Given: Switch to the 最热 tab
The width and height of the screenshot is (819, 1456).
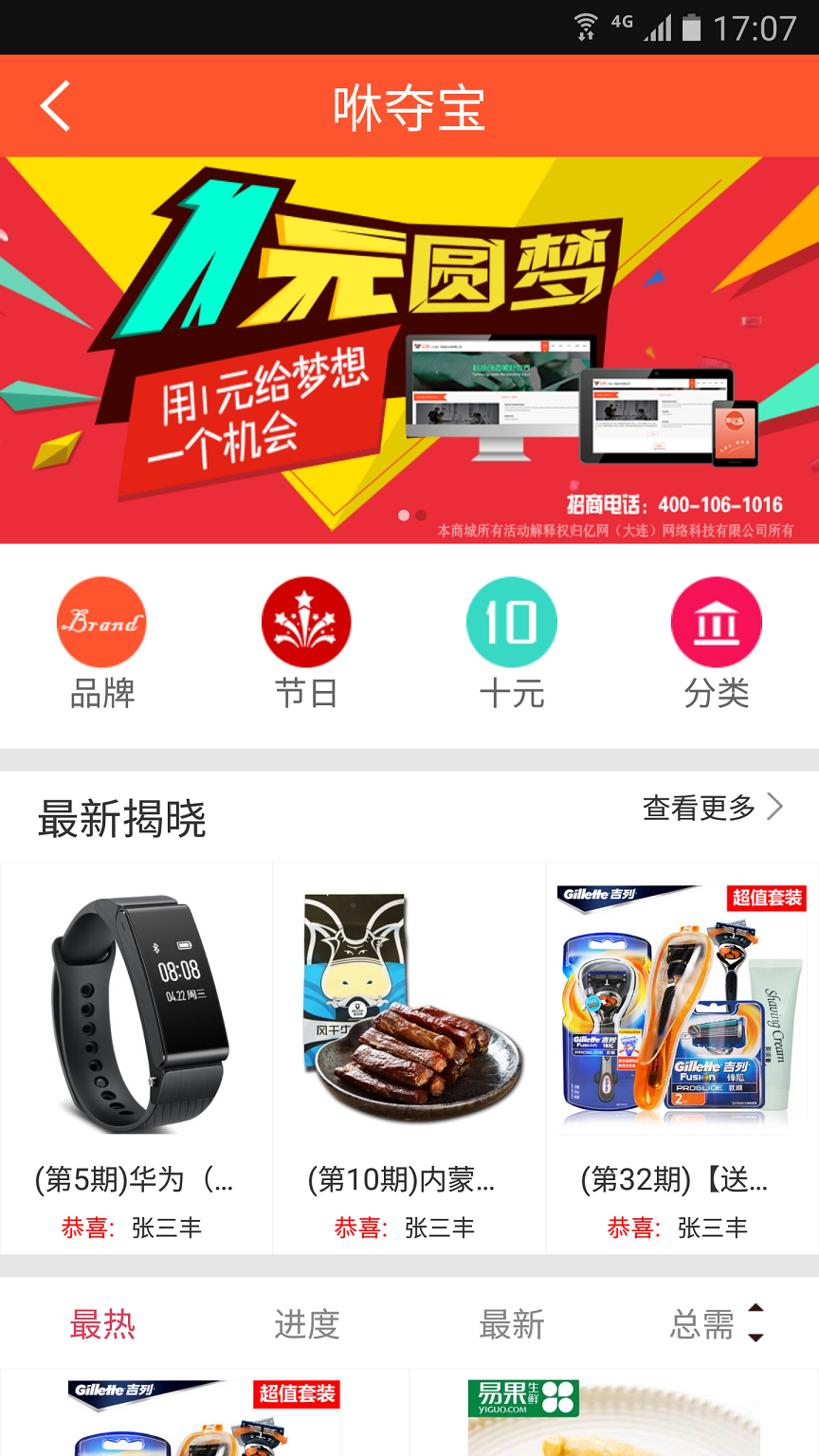Looking at the screenshot, I should (x=102, y=1324).
